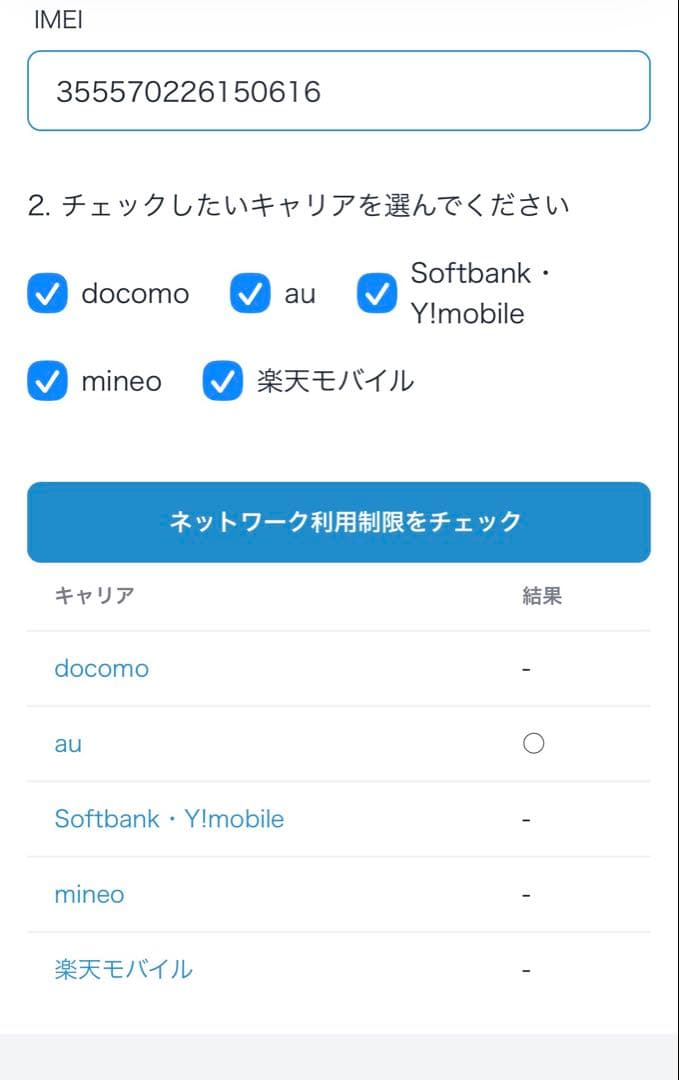The image size is (679, 1080).
Task: Open Softbank・Y!mobile link in results table
Action: [x=169, y=819]
